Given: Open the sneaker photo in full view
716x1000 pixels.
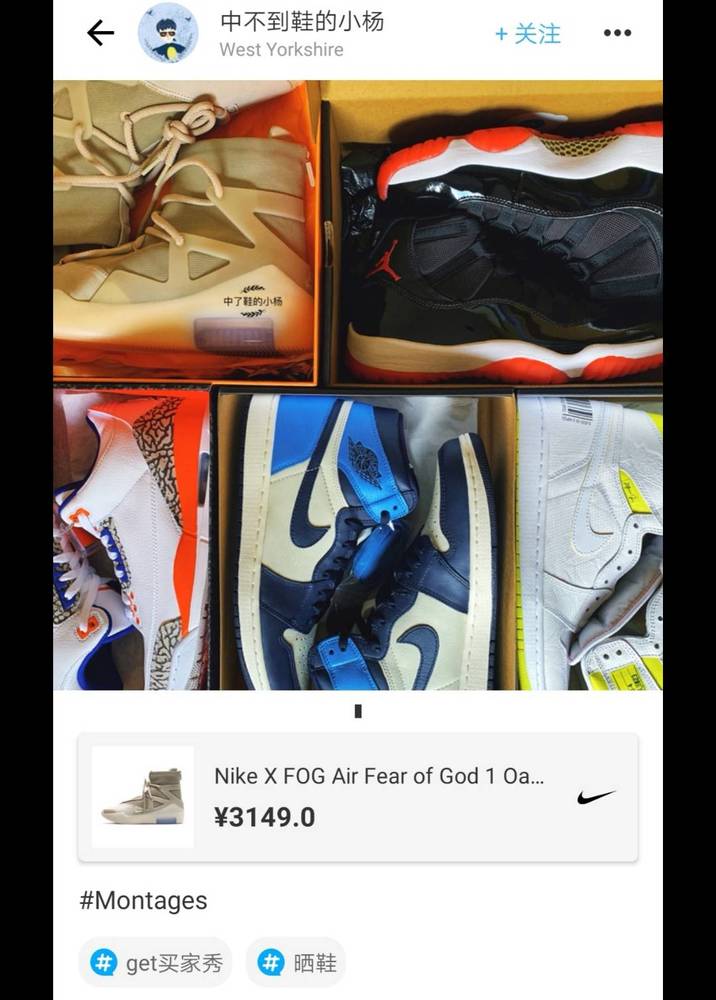Looking at the screenshot, I should [358, 385].
